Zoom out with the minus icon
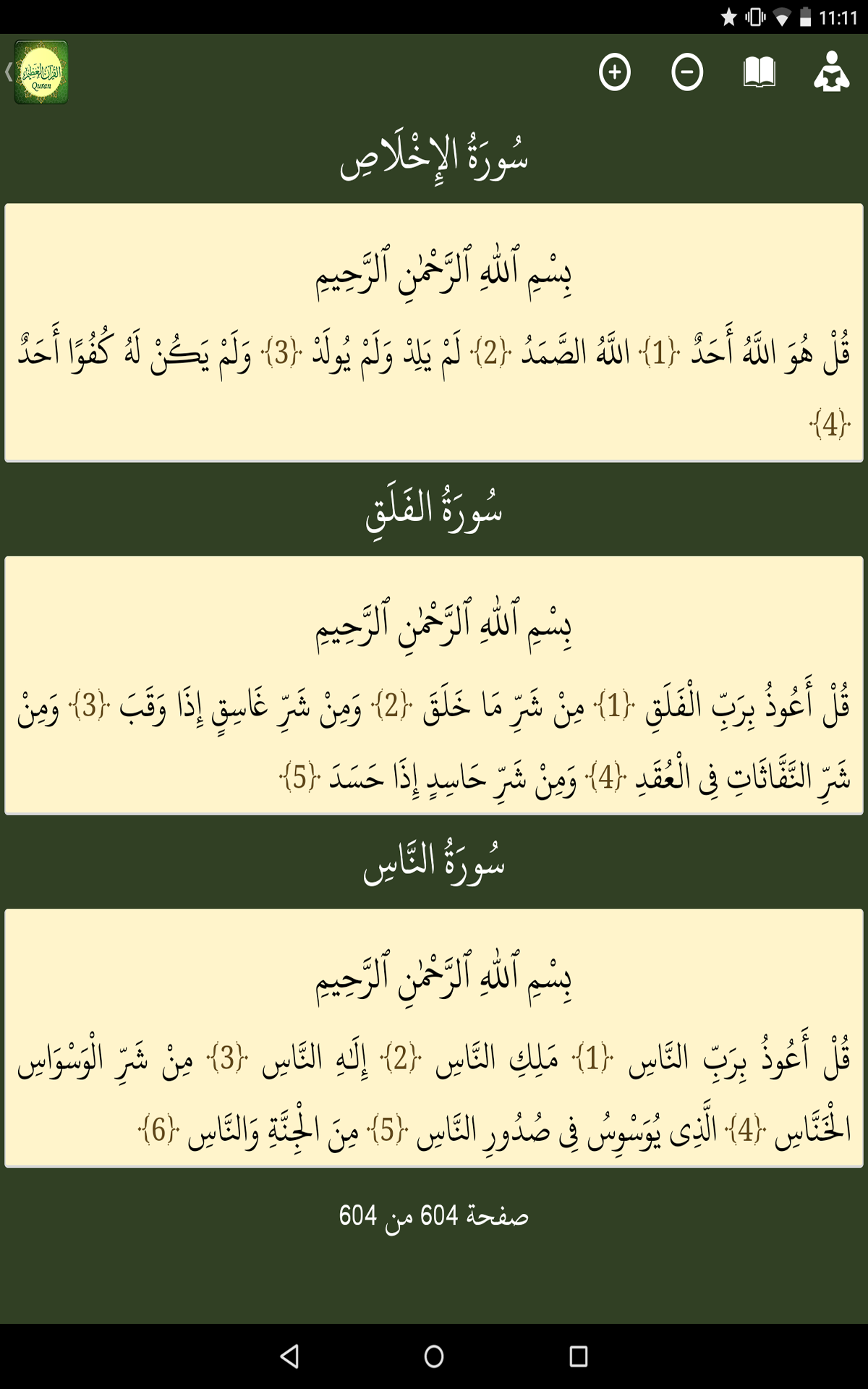The image size is (868, 1389). pos(686,72)
